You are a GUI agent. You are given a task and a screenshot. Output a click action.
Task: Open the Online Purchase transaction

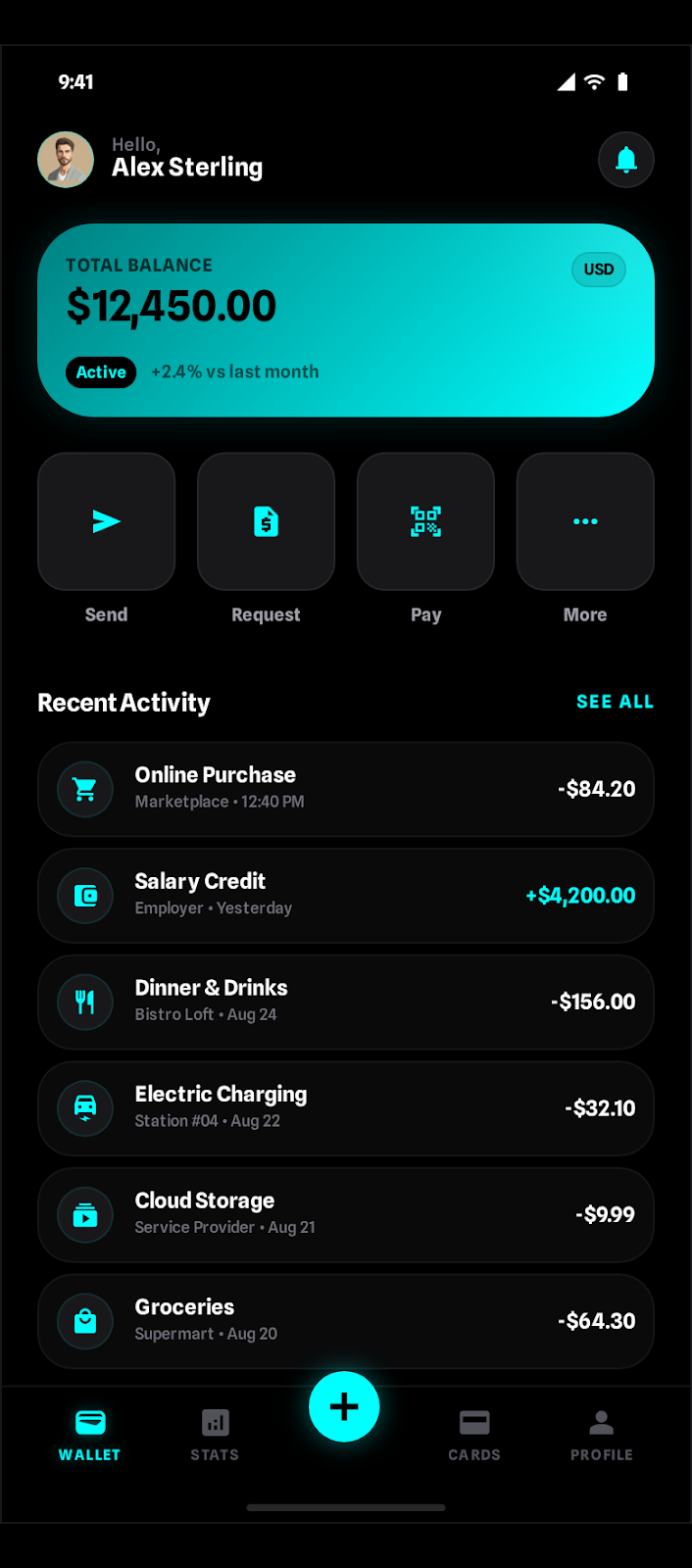pos(345,789)
